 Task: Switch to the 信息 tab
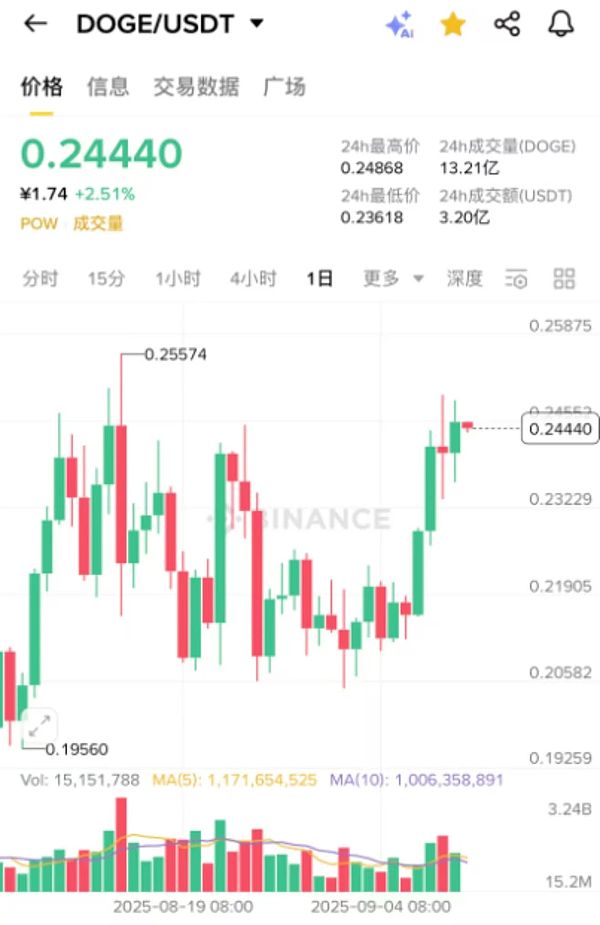108,87
